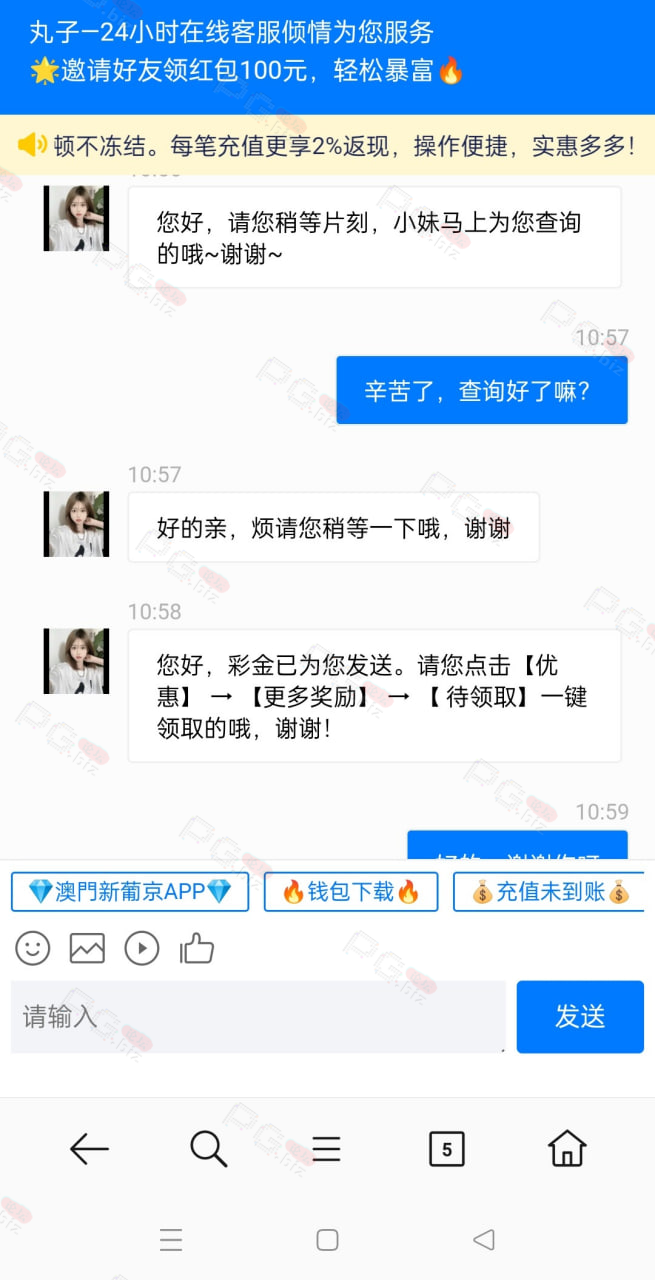Viewport: 655px width, 1280px height.
Task: Tap the 发送 send button
Action: pos(580,1016)
